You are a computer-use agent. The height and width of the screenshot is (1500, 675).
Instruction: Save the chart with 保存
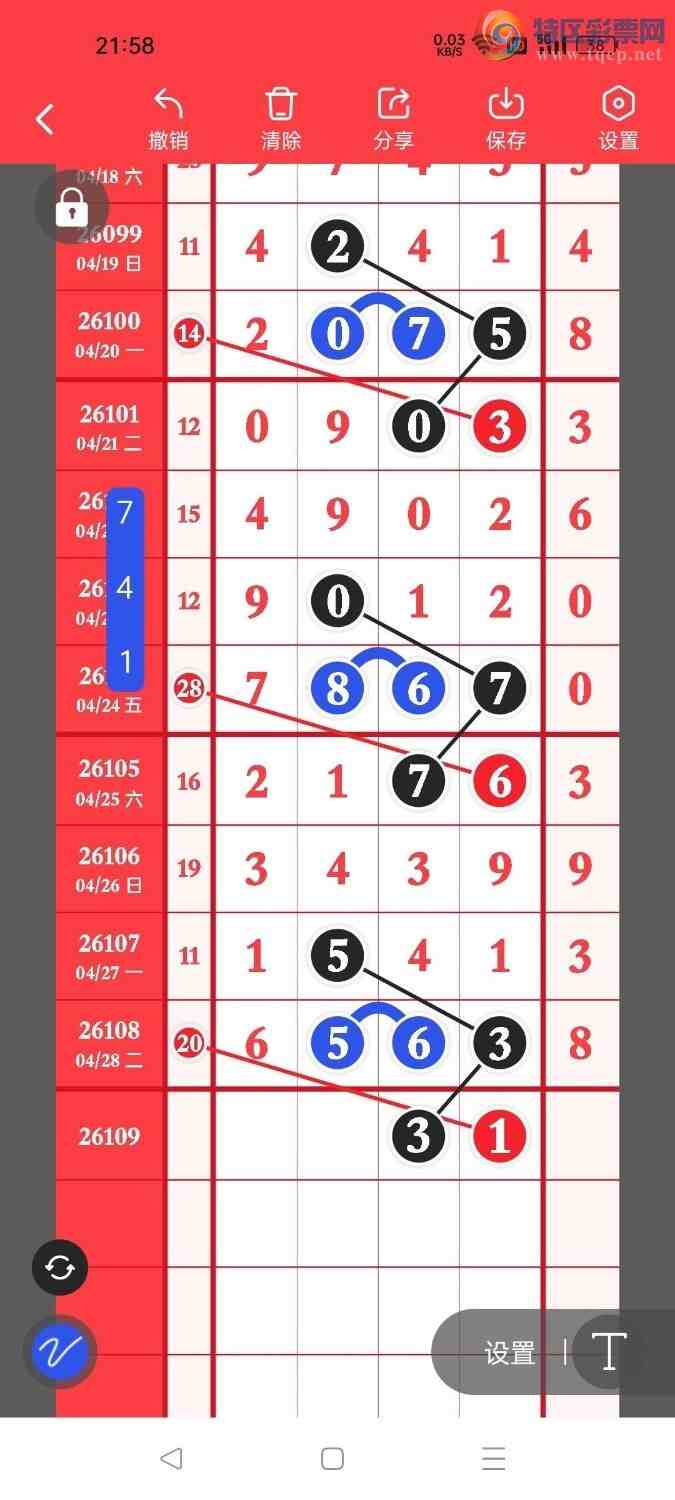506,120
